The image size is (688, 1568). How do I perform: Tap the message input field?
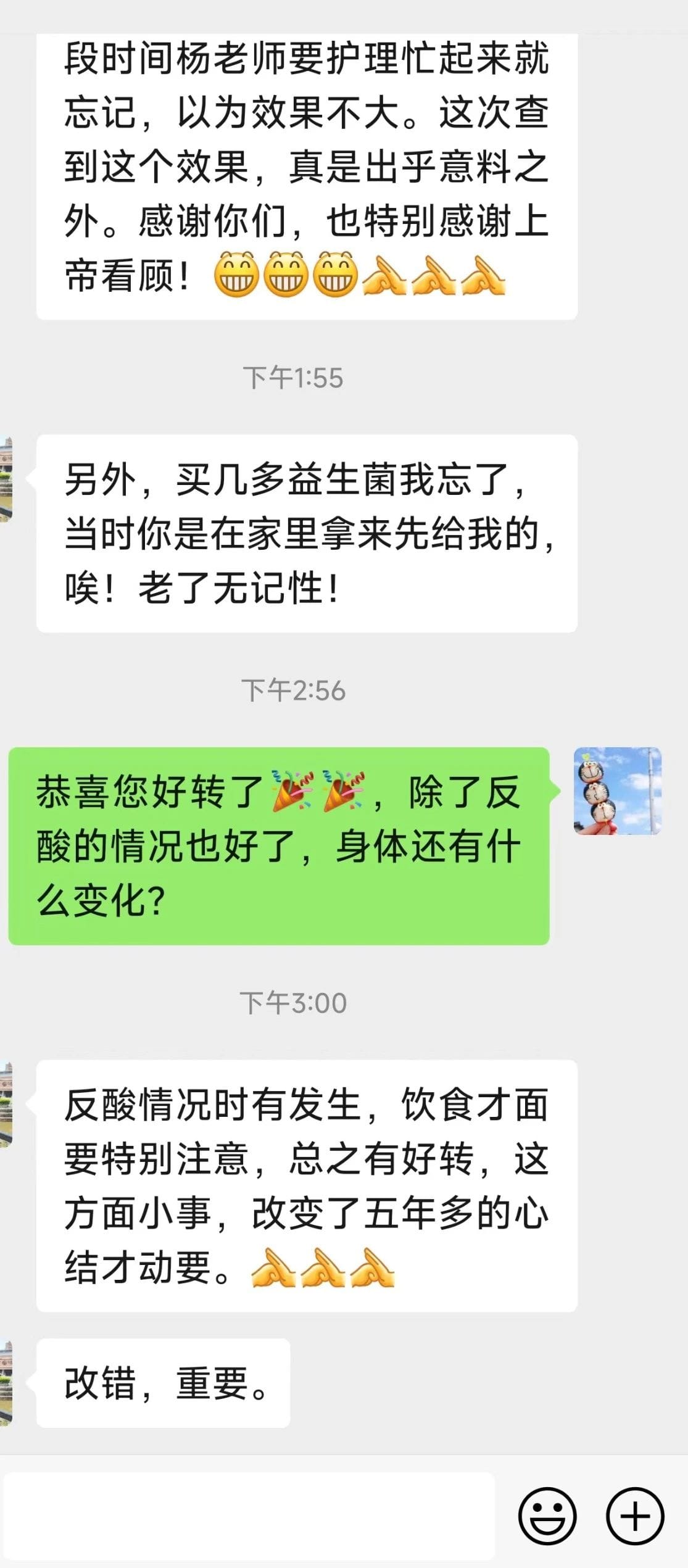coord(249,1516)
